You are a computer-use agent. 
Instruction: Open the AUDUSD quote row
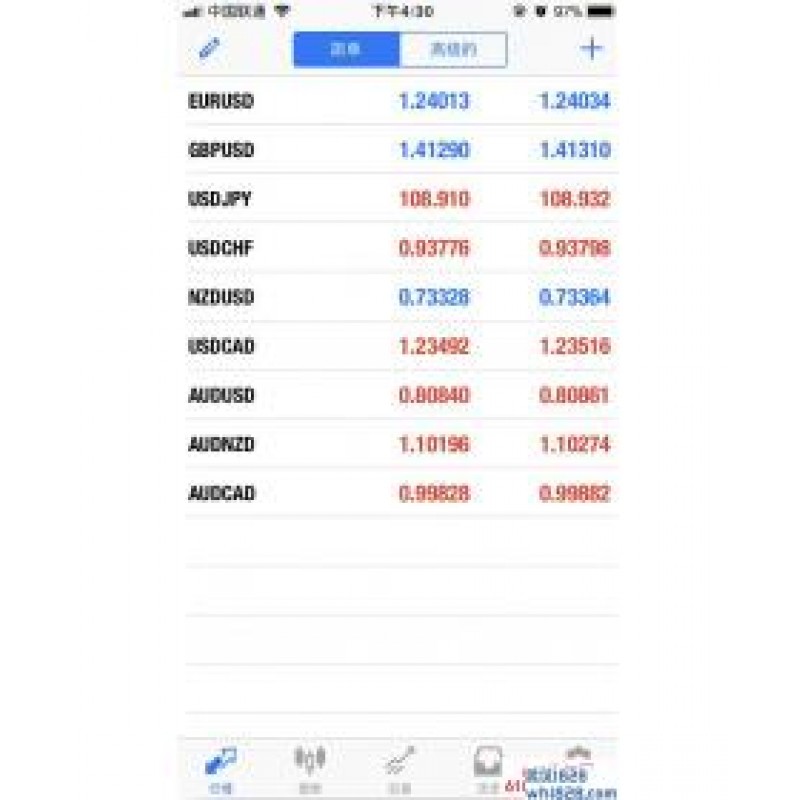click(x=400, y=395)
